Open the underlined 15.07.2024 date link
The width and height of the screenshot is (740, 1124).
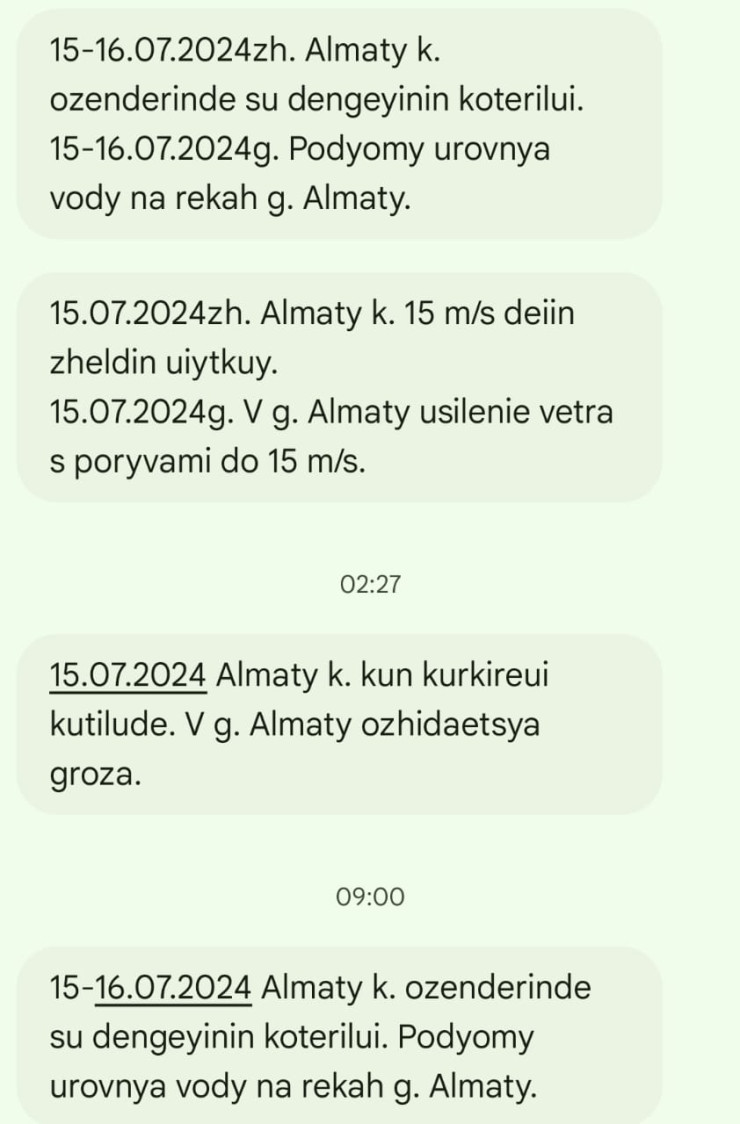click(x=127, y=675)
